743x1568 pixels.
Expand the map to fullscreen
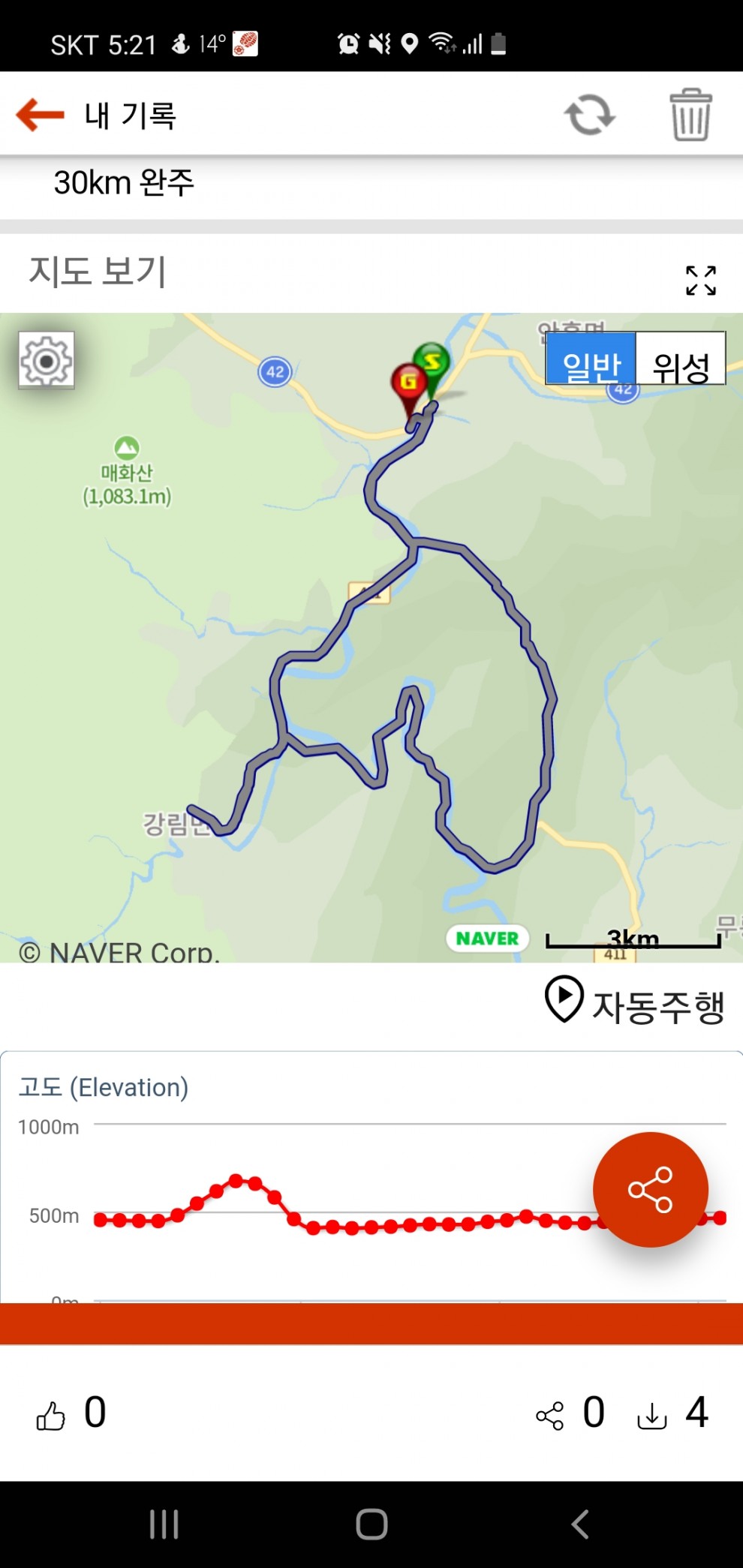pyautogui.click(x=700, y=281)
